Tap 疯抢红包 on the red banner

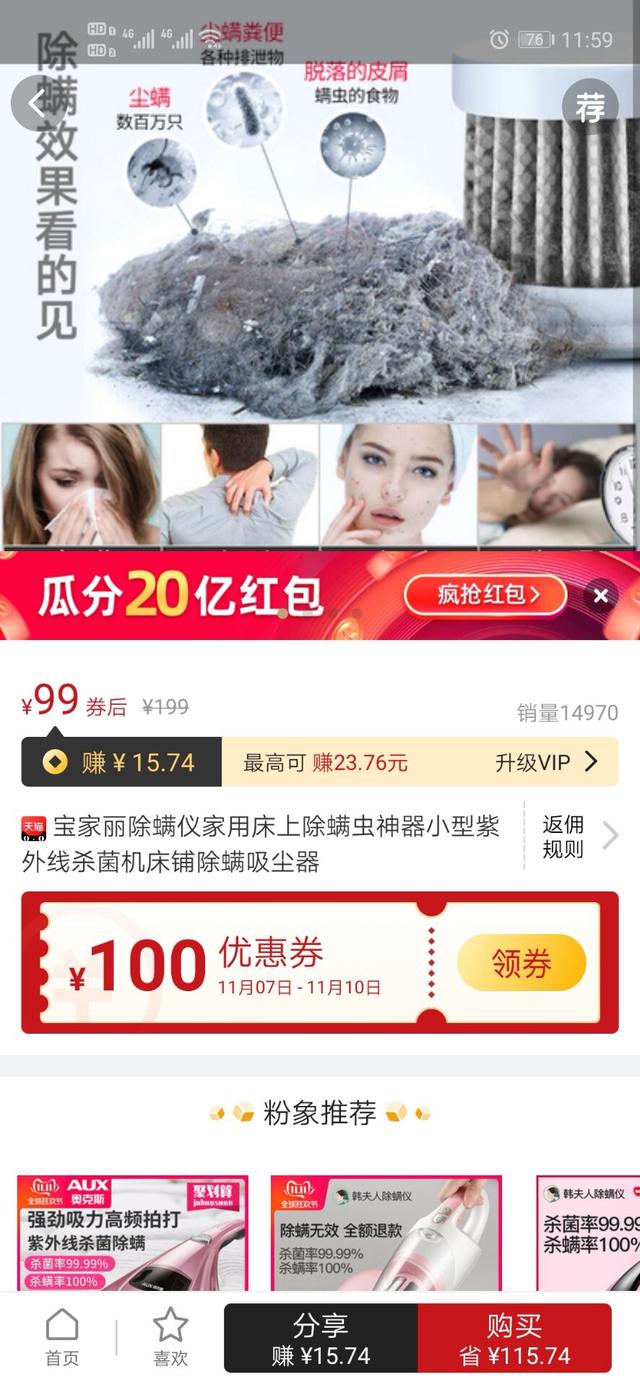pyautogui.click(x=486, y=595)
